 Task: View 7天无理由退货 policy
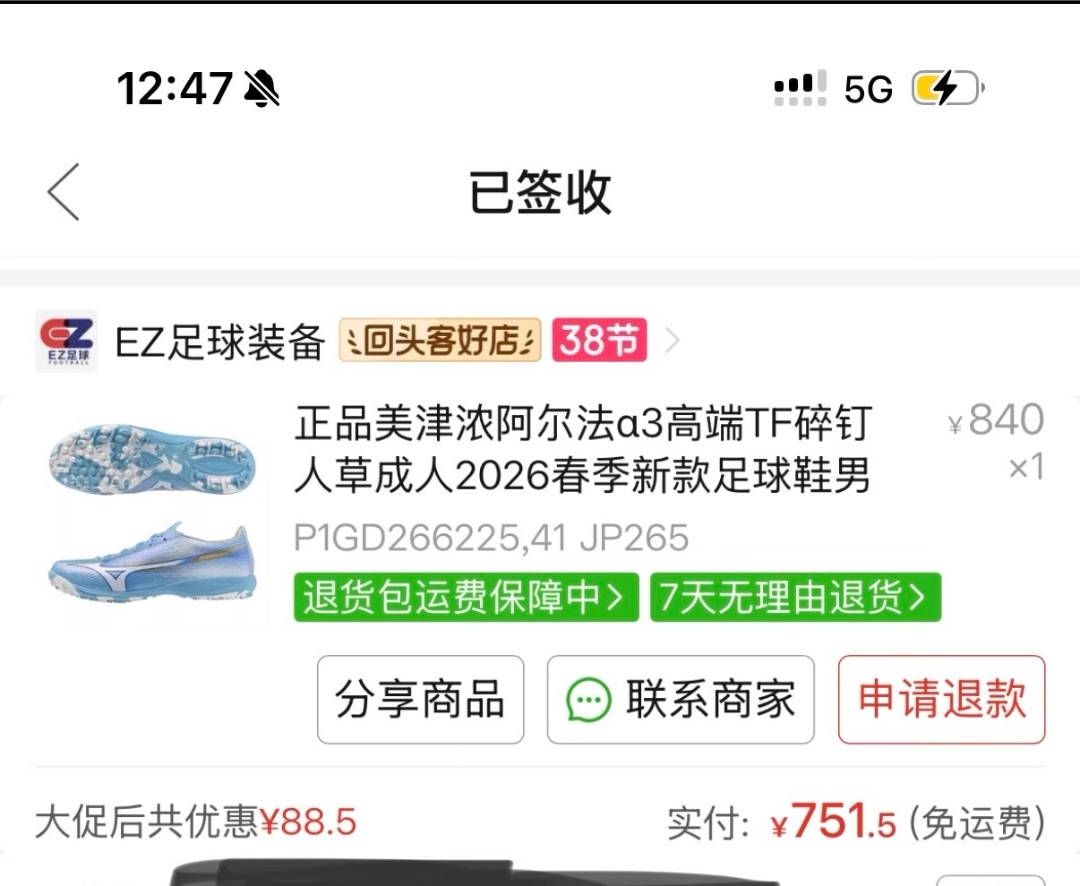pyautogui.click(x=795, y=597)
